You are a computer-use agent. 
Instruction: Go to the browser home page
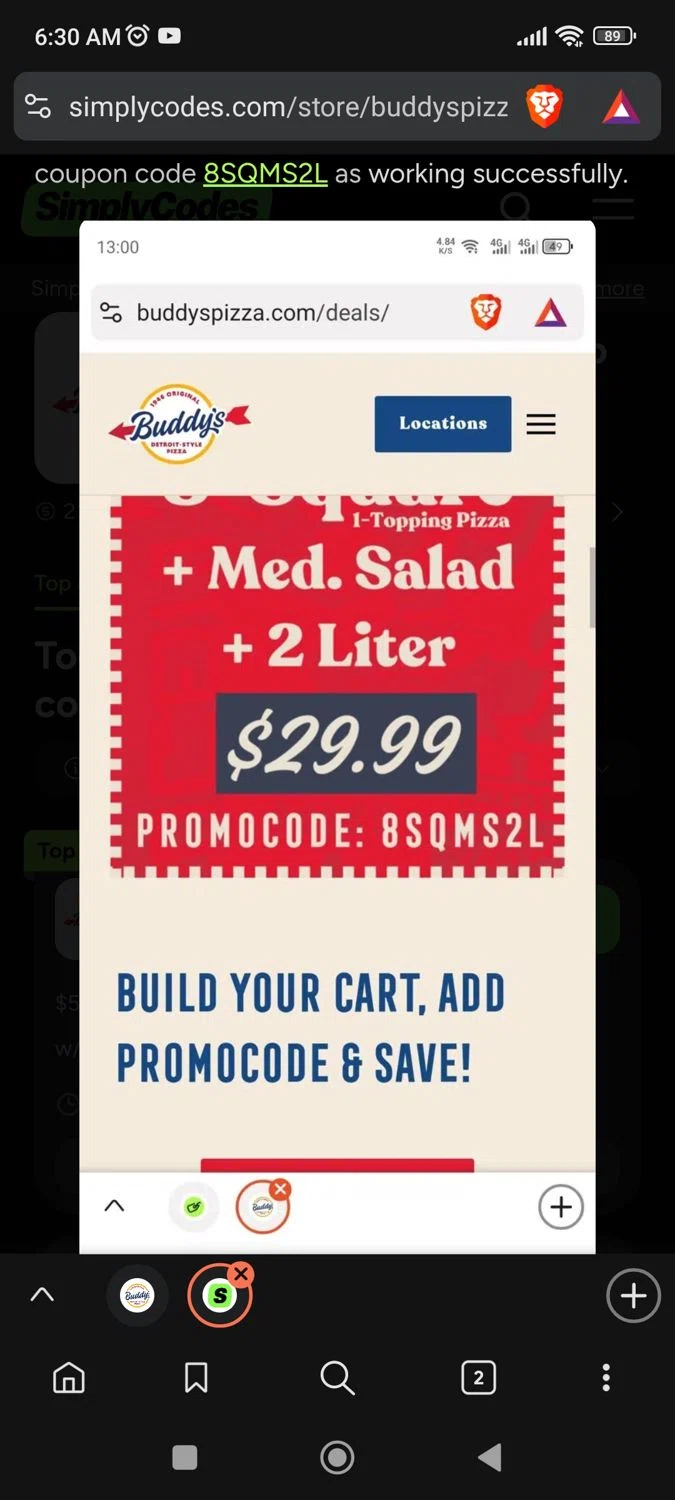coord(69,1379)
